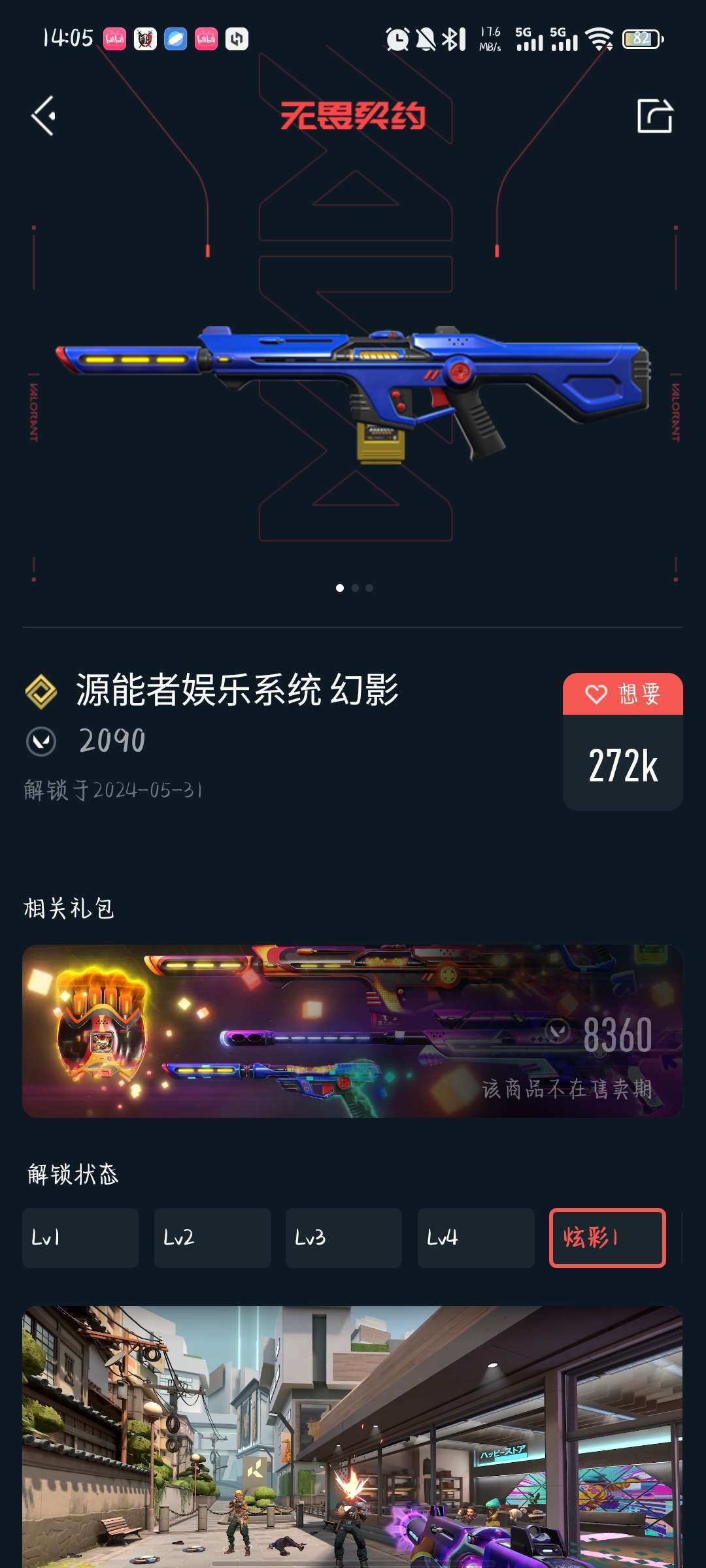Open the gameplay preview video
The height and width of the screenshot is (1568, 706).
[352, 1437]
